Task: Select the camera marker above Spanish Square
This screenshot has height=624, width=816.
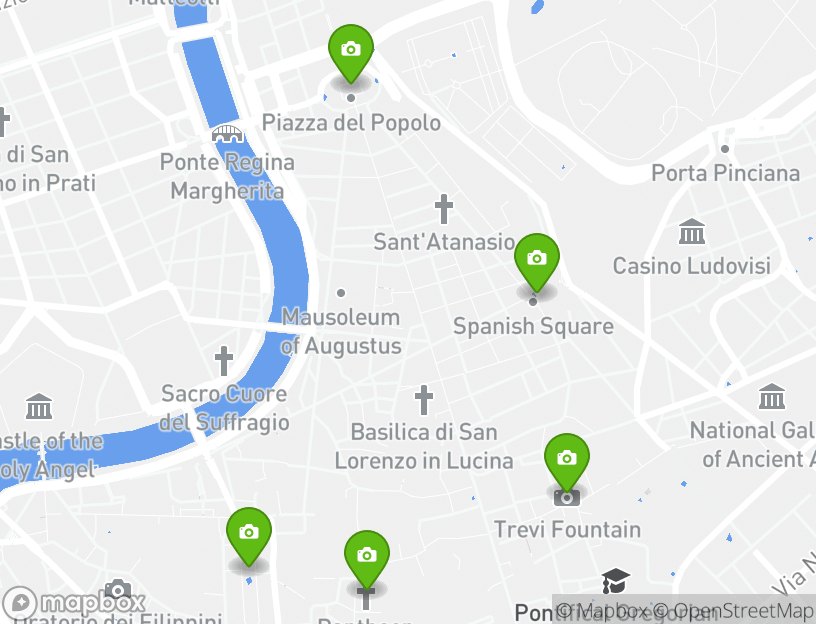Action: pos(537,260)
